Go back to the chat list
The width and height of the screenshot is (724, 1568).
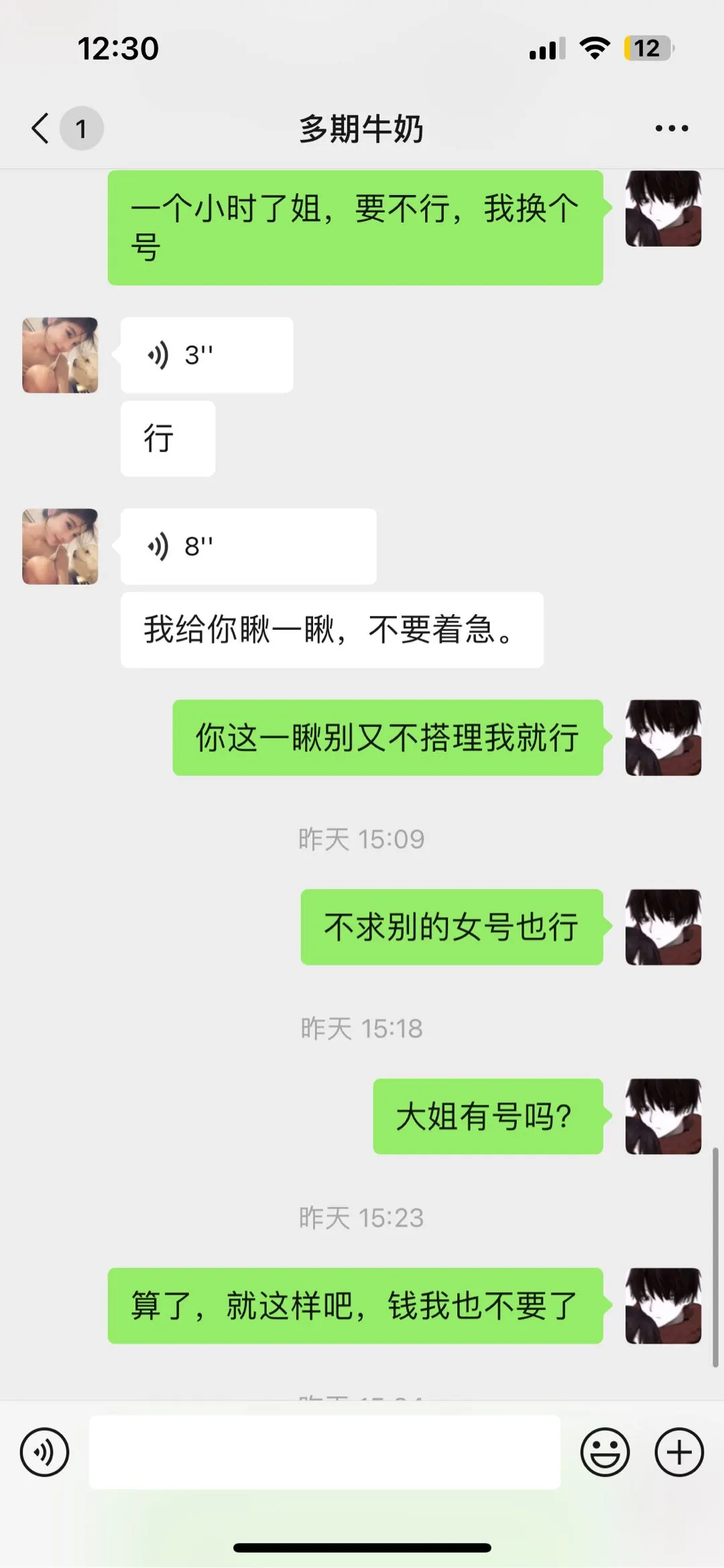coord(42,127)
